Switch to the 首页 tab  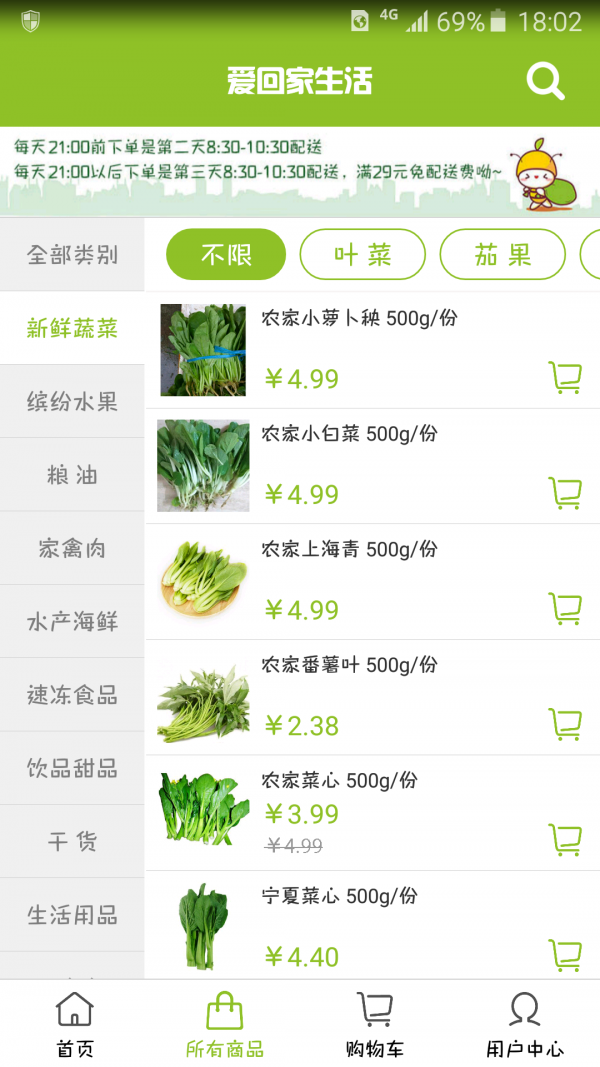pos(75,1024)
